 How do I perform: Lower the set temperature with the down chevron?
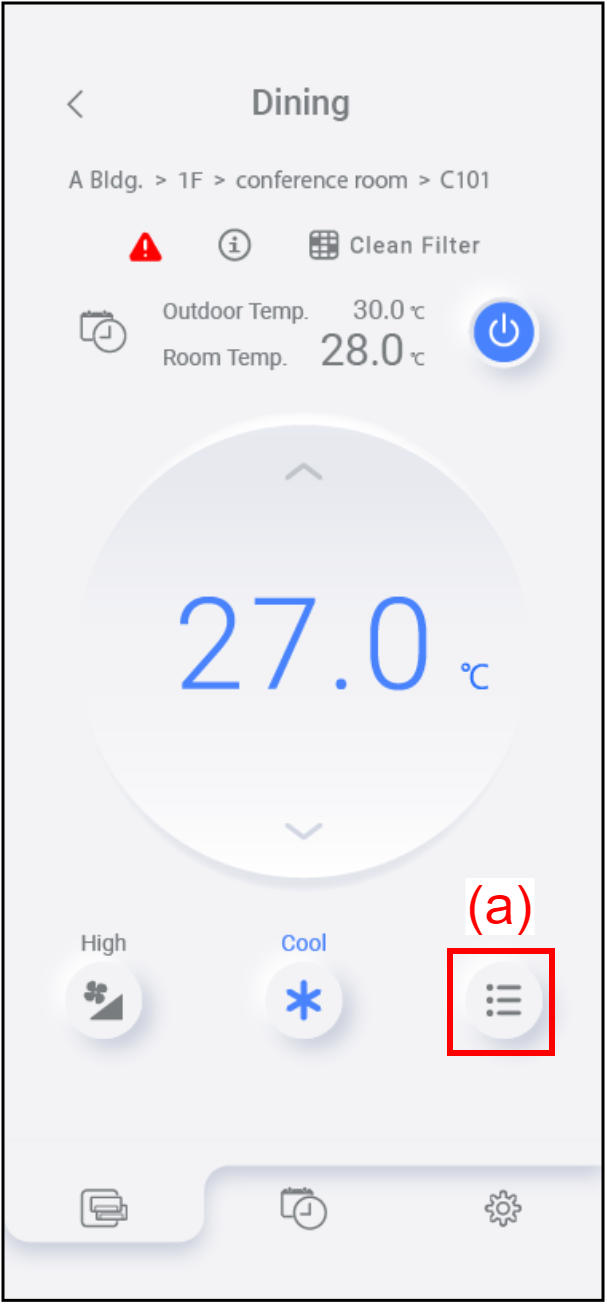click(x=304, y=829)
